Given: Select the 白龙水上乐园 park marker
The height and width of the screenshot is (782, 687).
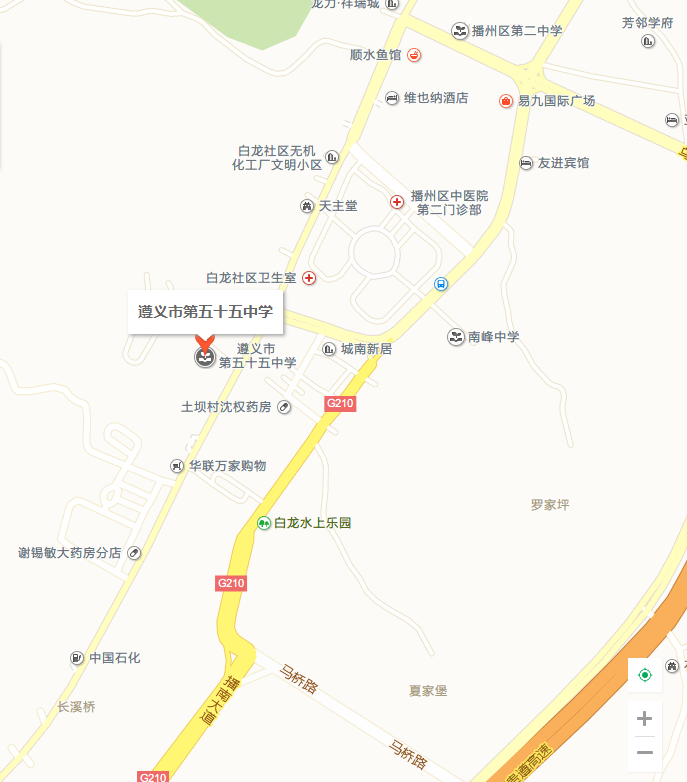Looking at the screenshot, I should [264, 523].
